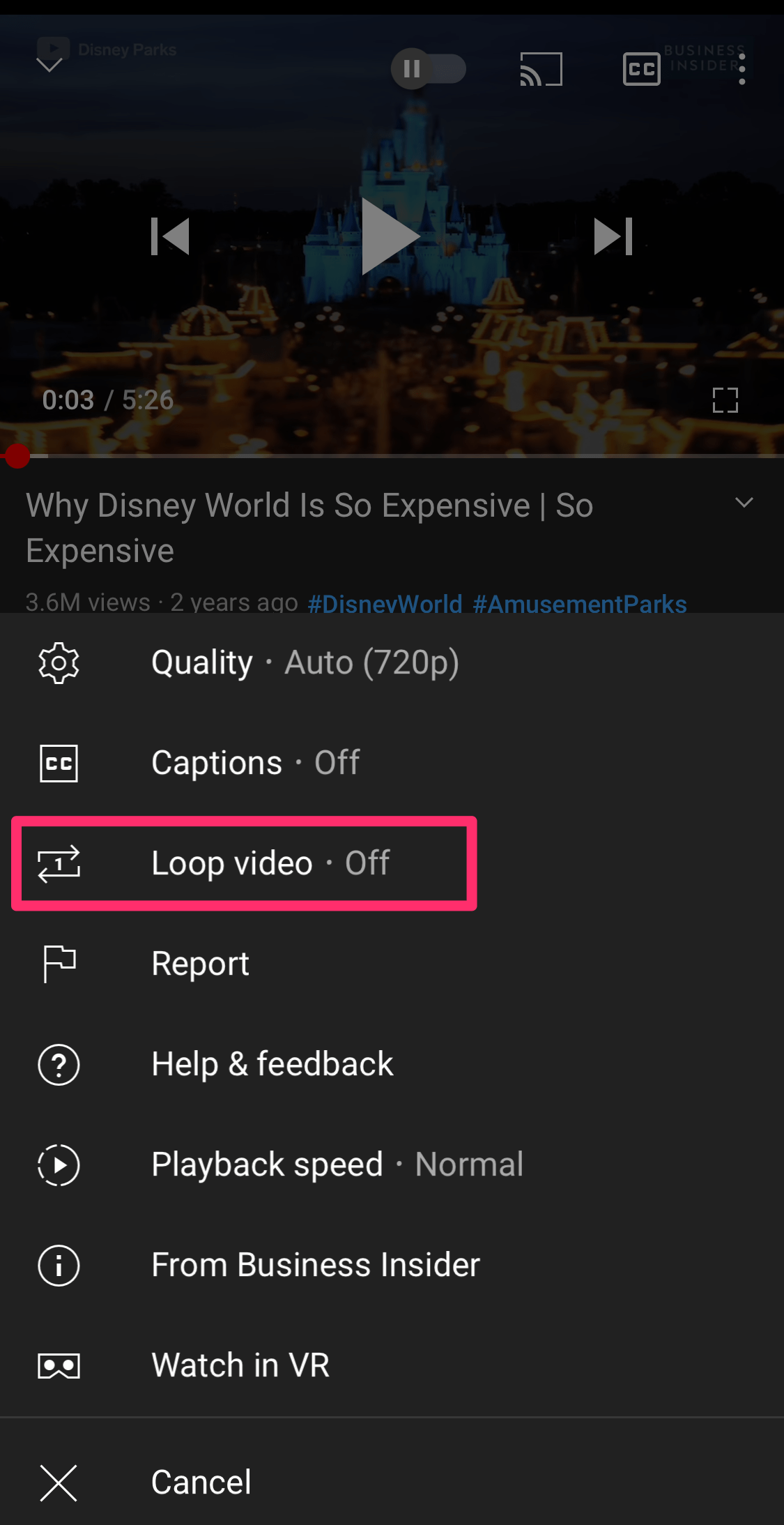Minimize the video player
The height and width of the screenshot is (1525, 784).
49,66
